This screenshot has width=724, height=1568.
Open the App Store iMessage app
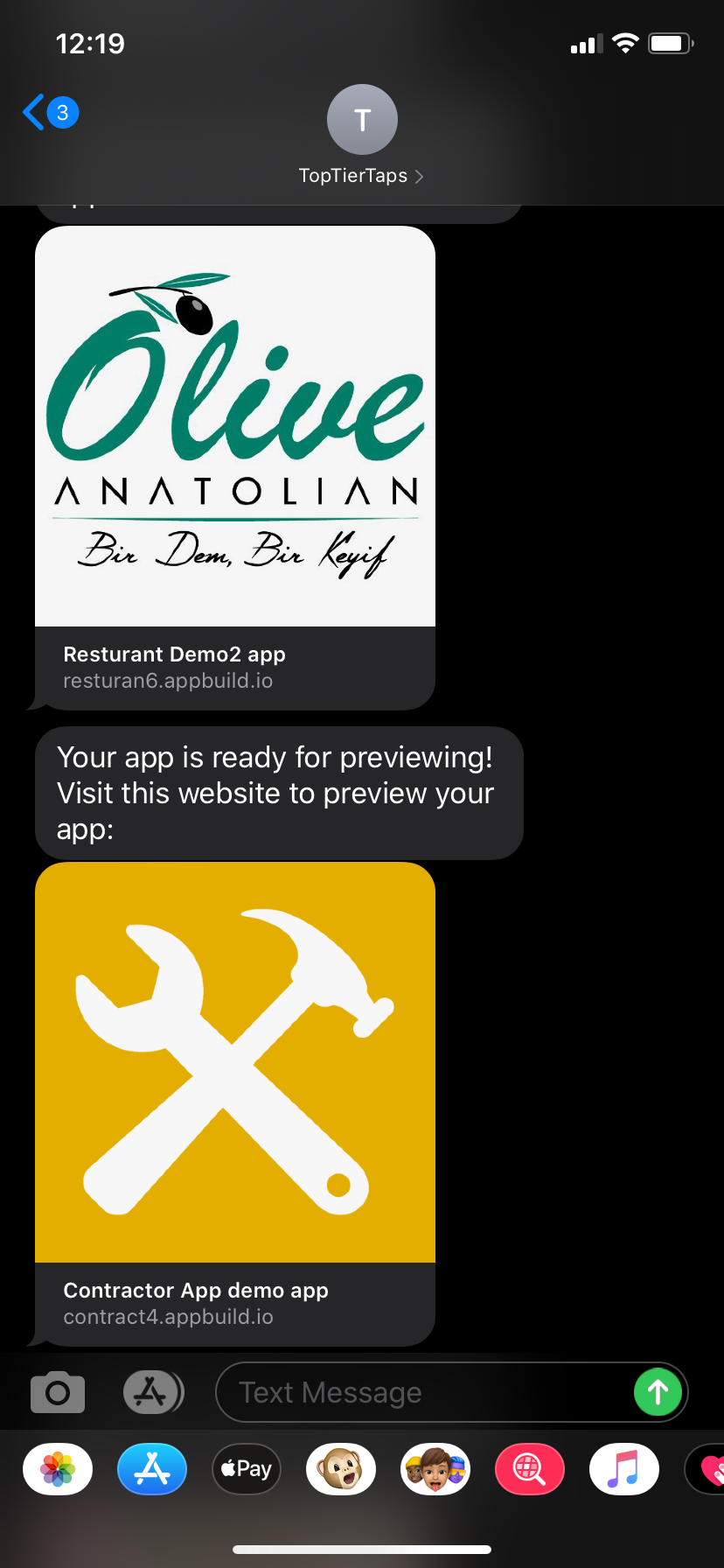coord(152,1469)
